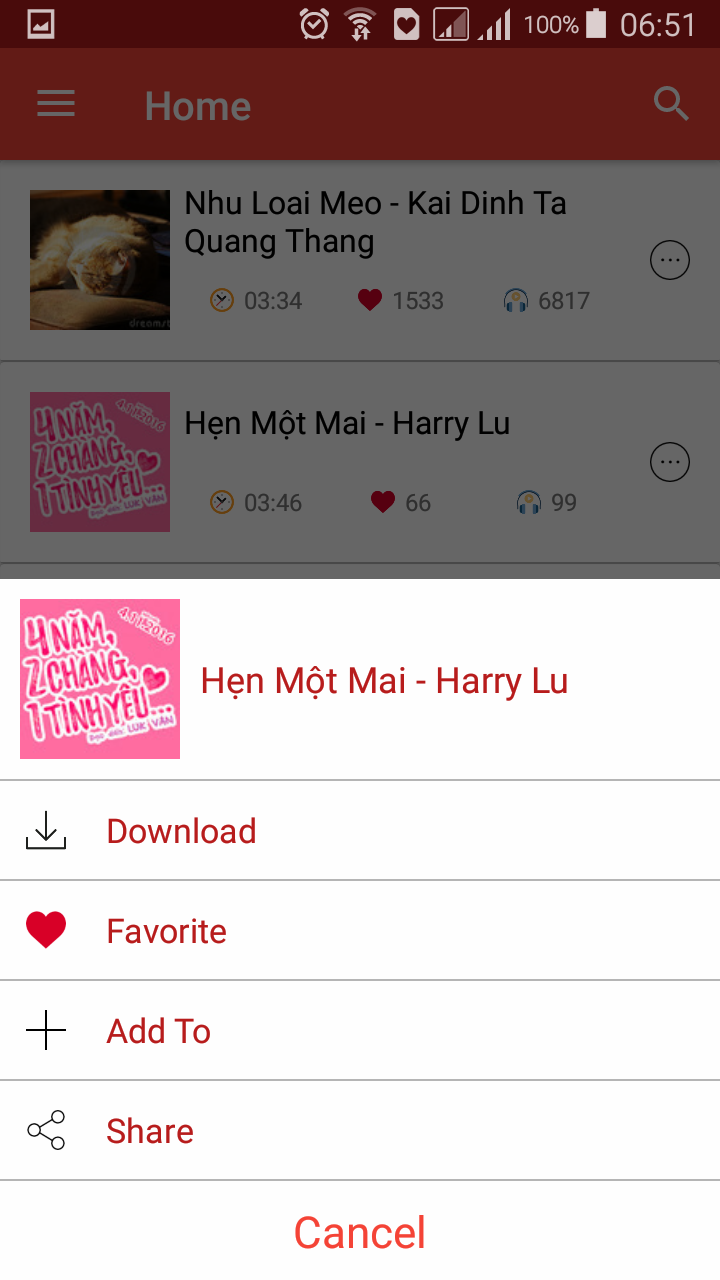Tap the Share network icon

[45, 1130]
